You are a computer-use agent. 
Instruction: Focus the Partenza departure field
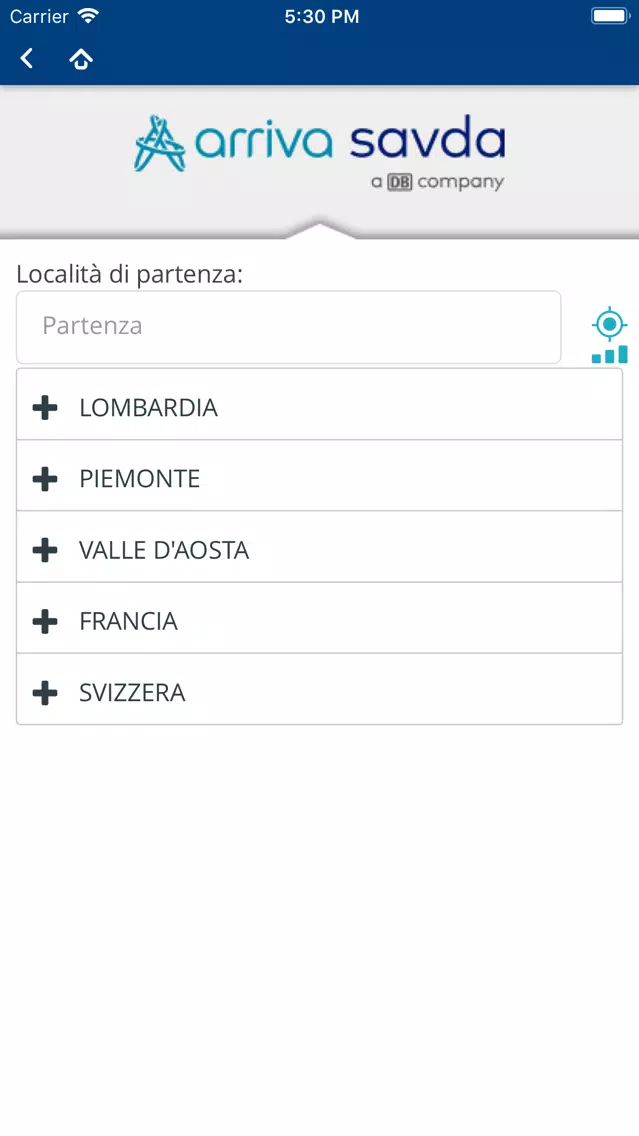tap(288, 327)
